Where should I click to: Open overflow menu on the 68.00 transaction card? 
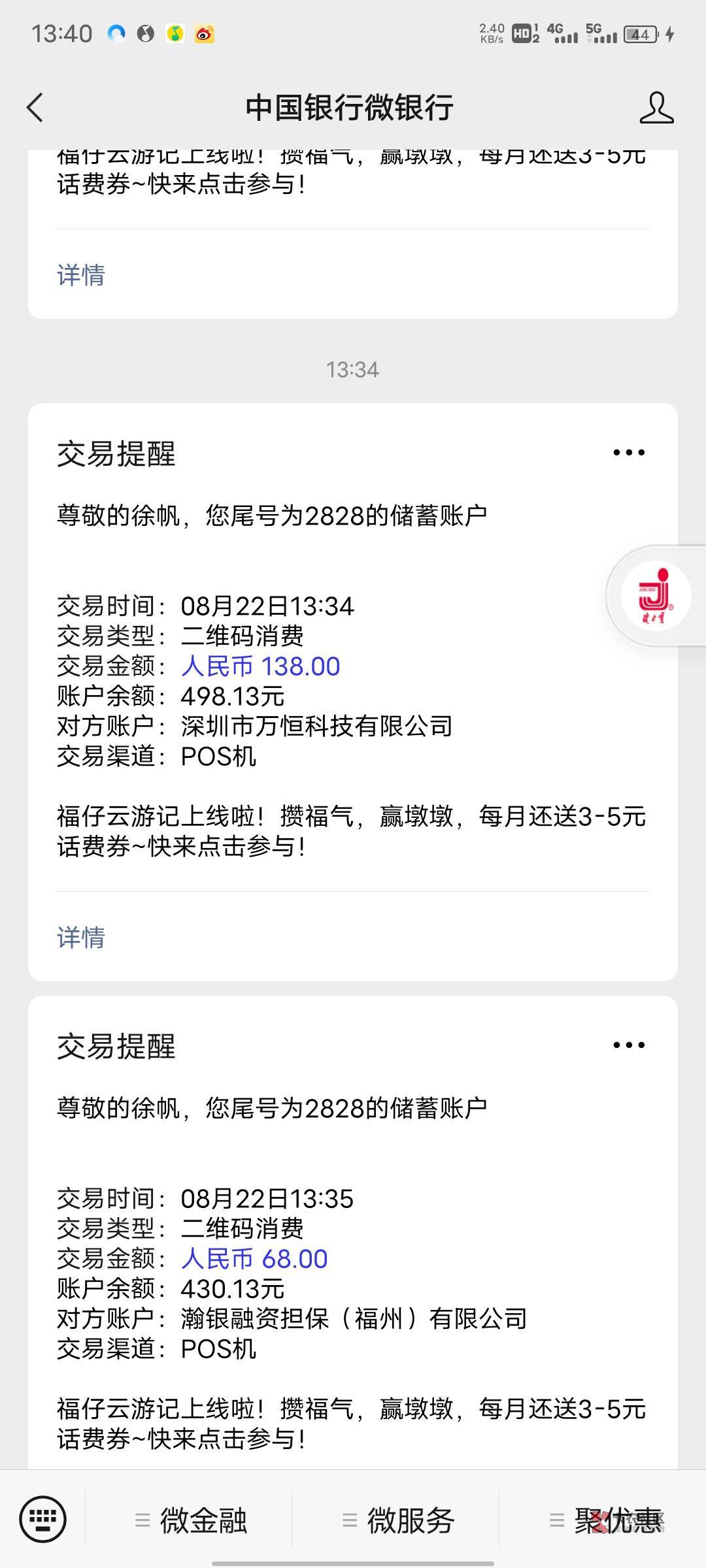[628, 1045]
